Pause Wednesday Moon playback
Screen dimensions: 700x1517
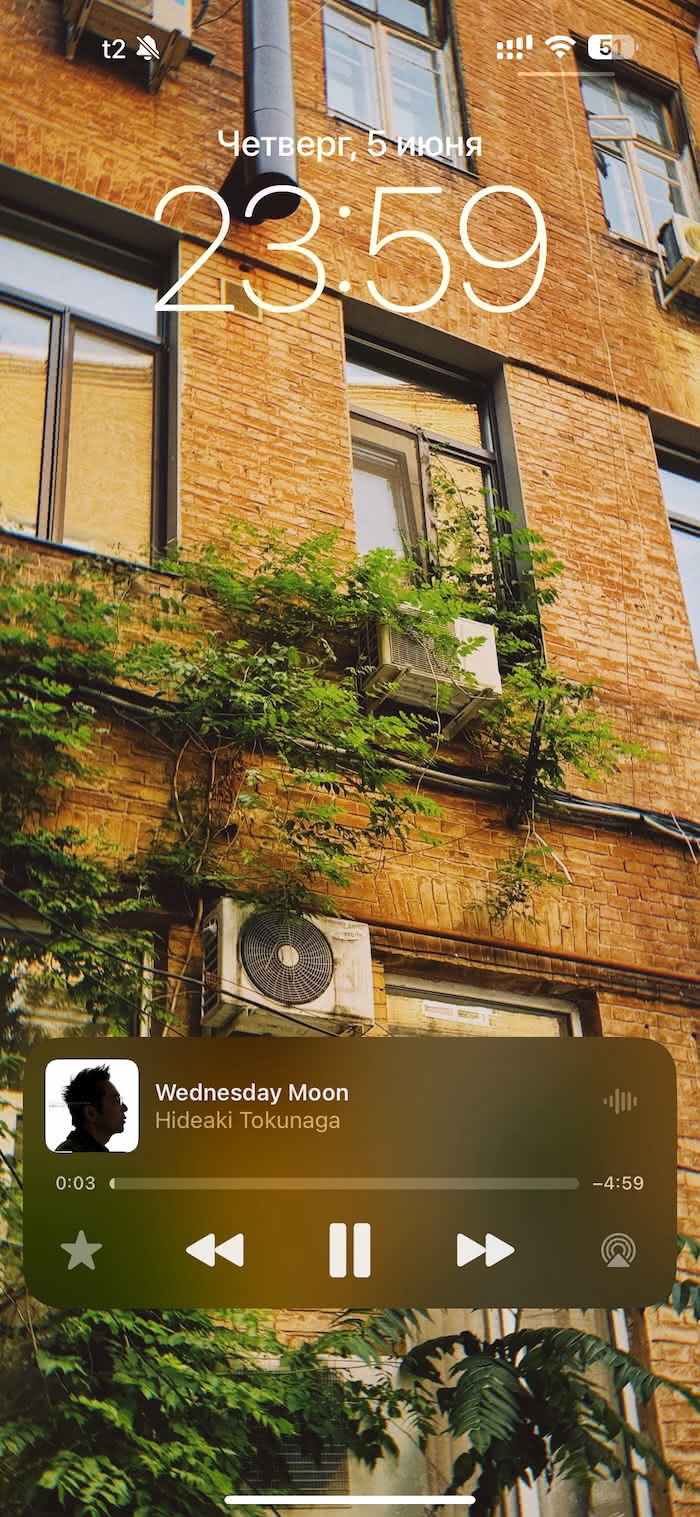(x=349, y=1250)
